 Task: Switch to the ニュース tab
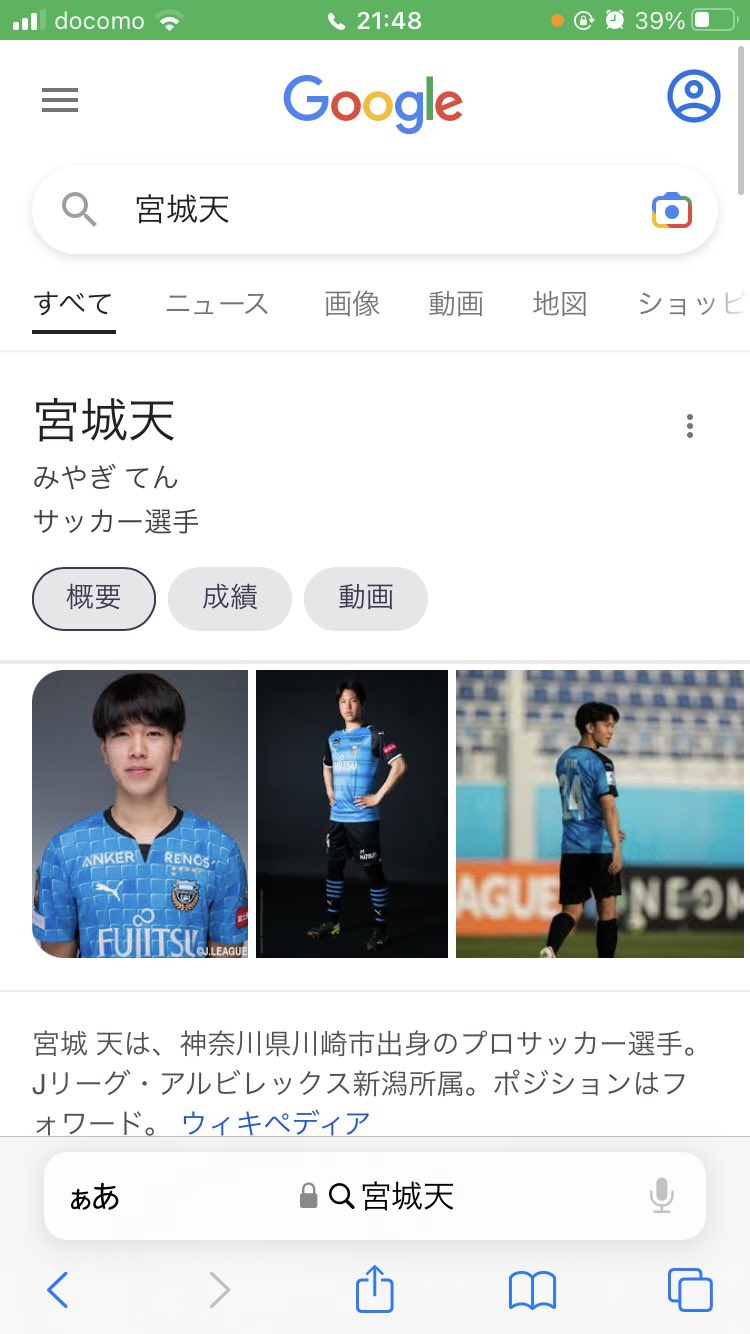tap(217, 304)
